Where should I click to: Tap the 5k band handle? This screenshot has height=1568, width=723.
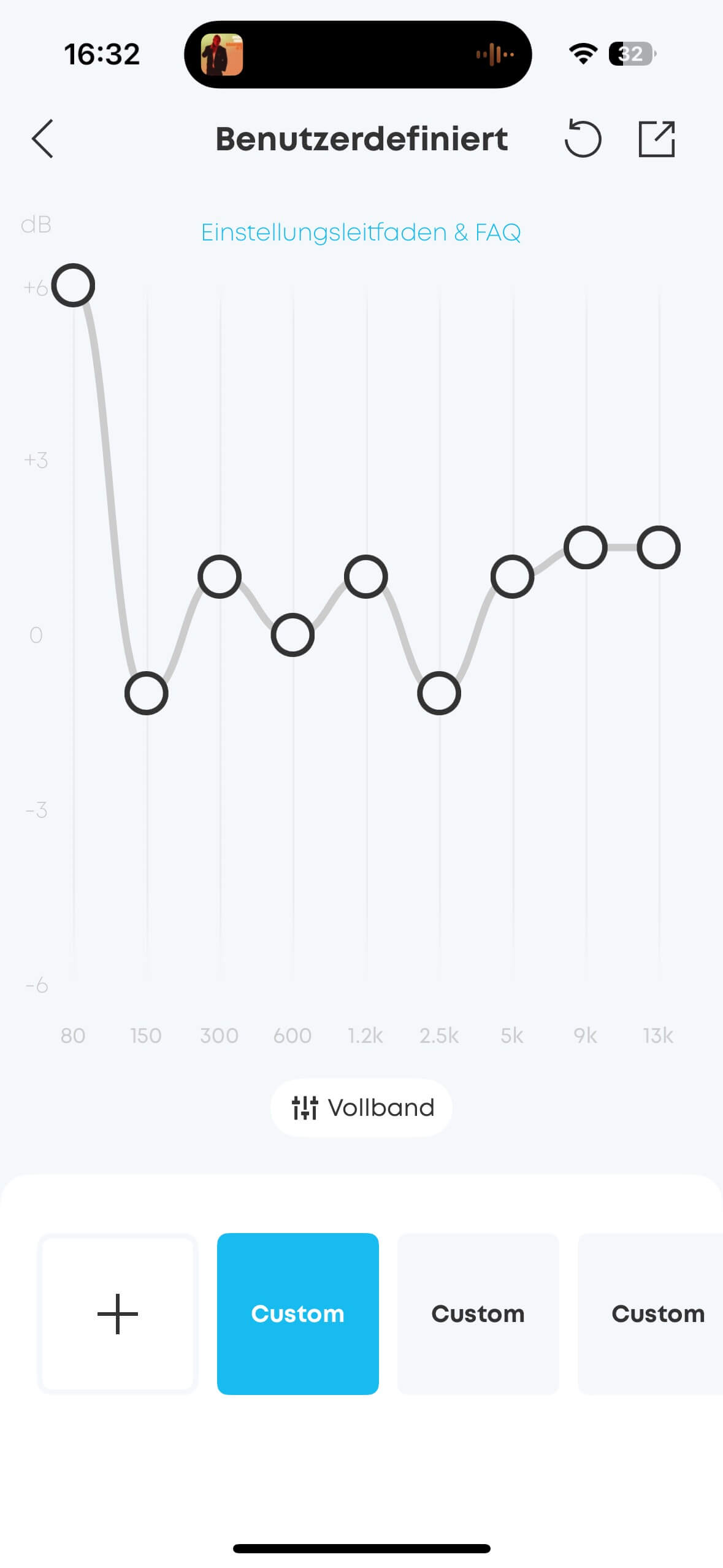pyautogui.click(x=512, y=577)
